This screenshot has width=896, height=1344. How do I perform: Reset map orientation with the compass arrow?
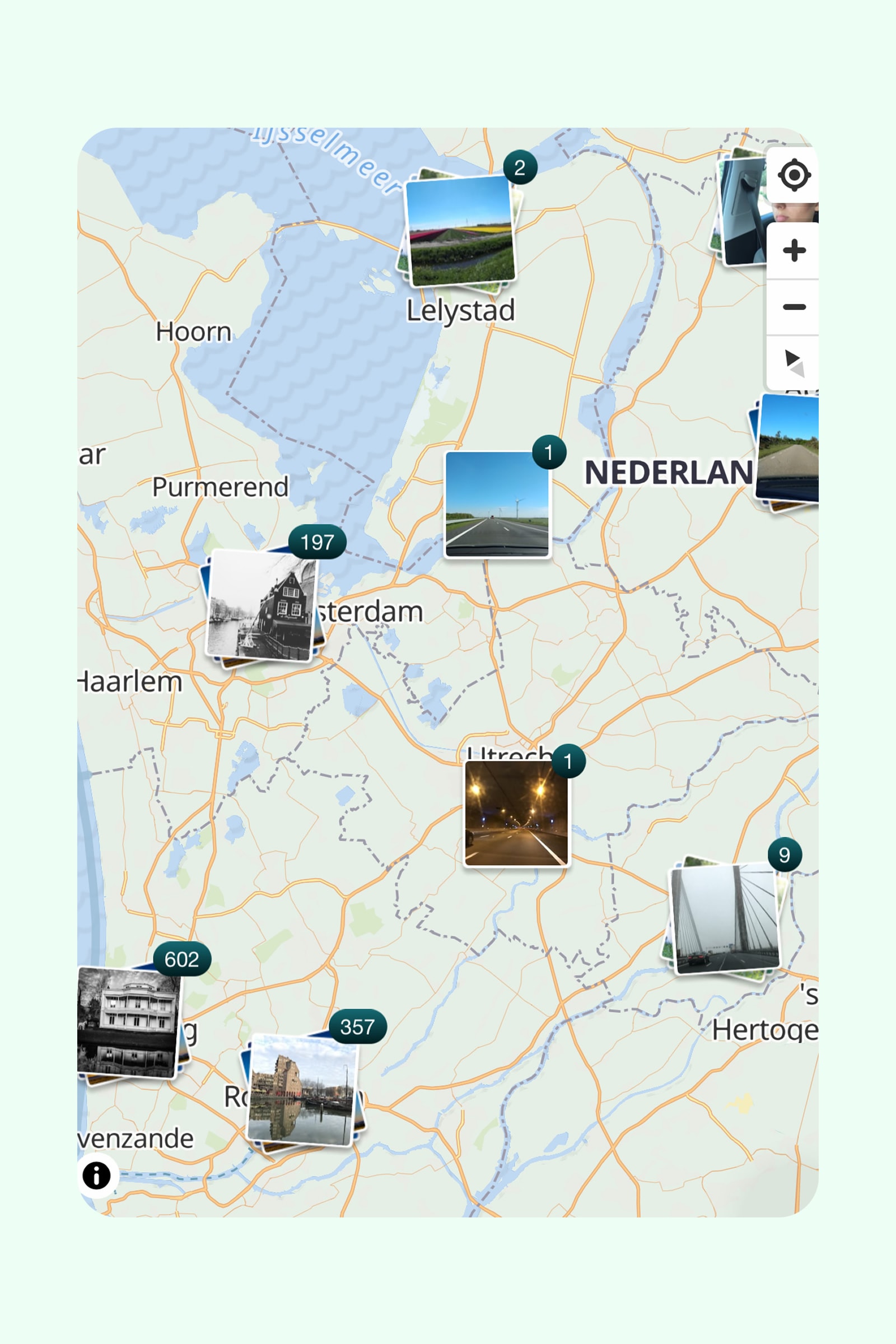794,364
